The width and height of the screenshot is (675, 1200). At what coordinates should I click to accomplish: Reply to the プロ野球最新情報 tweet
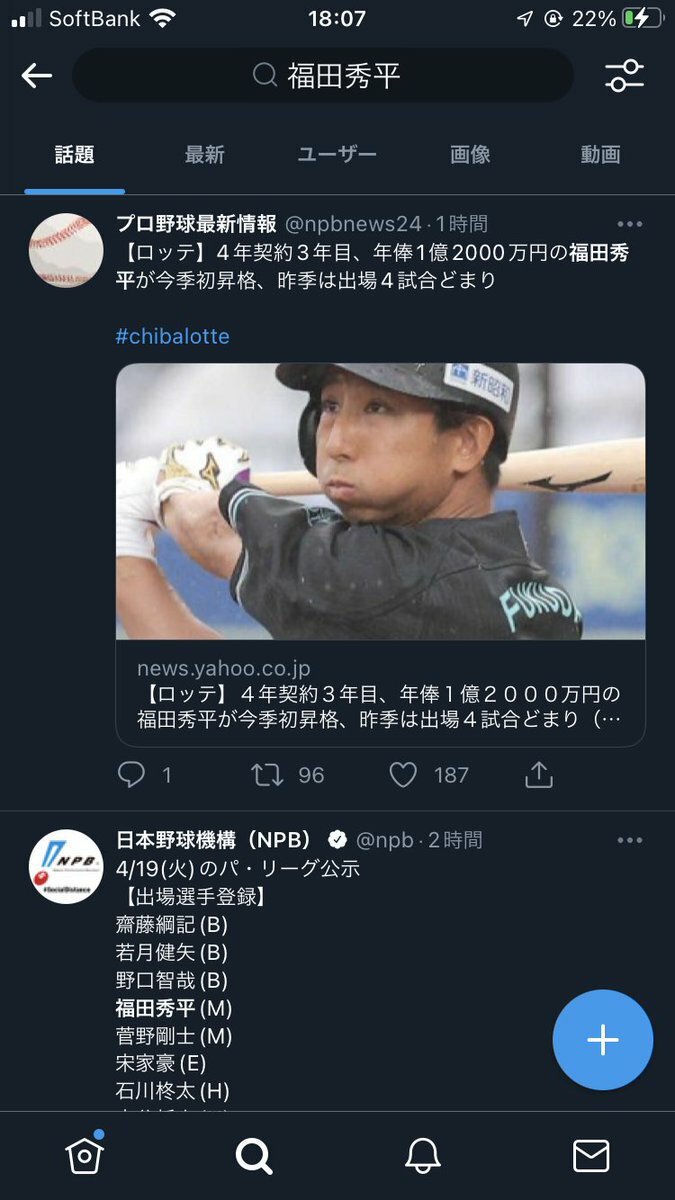pyautogui.click(x=132, y=775)
